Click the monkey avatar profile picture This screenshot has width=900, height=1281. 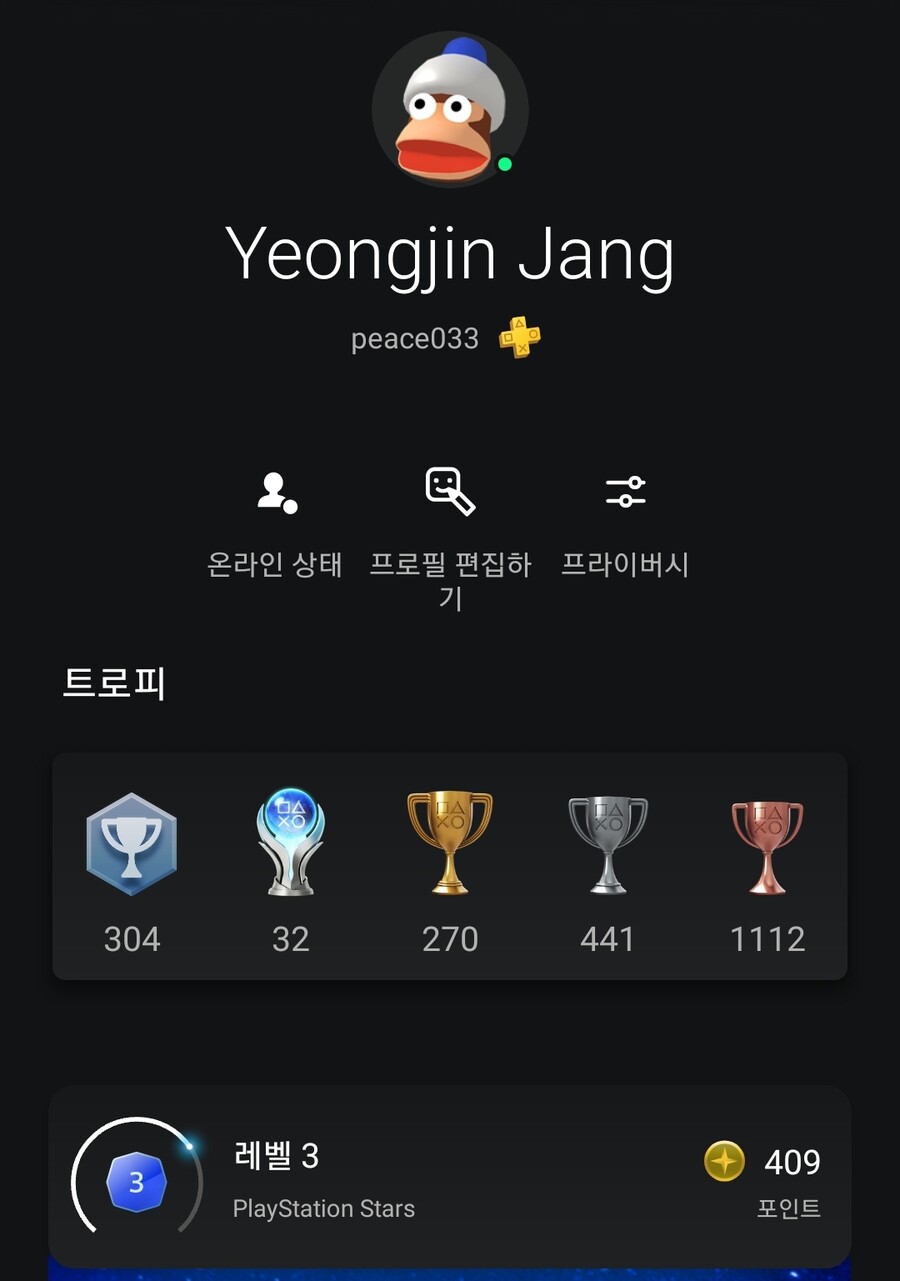coord(450,108)
